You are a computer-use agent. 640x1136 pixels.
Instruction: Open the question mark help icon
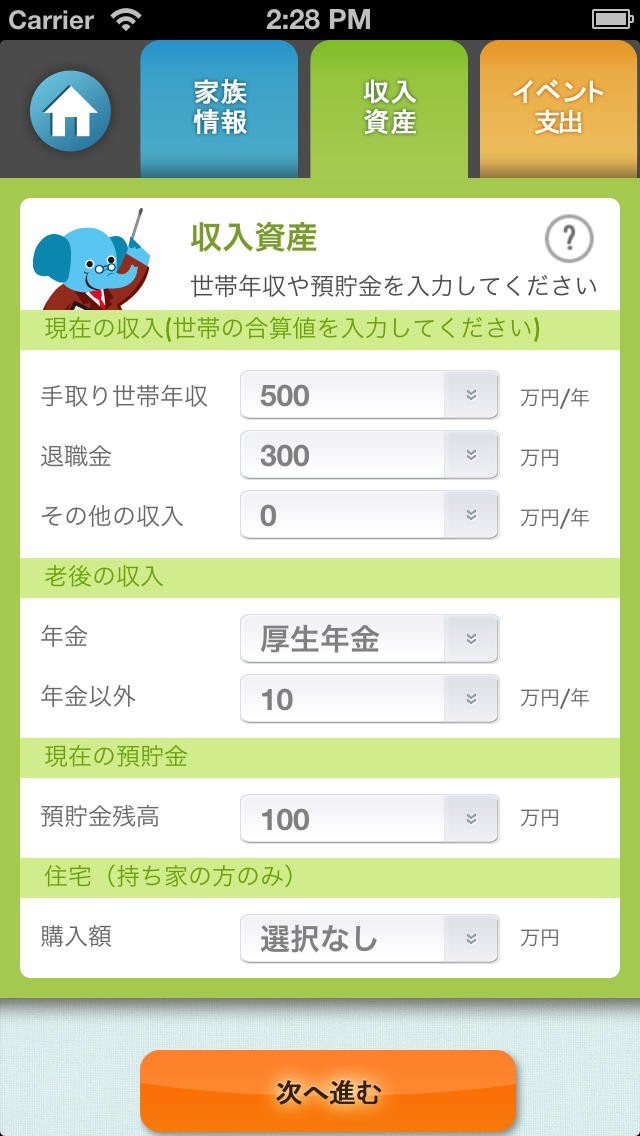[x=568, y=239]
